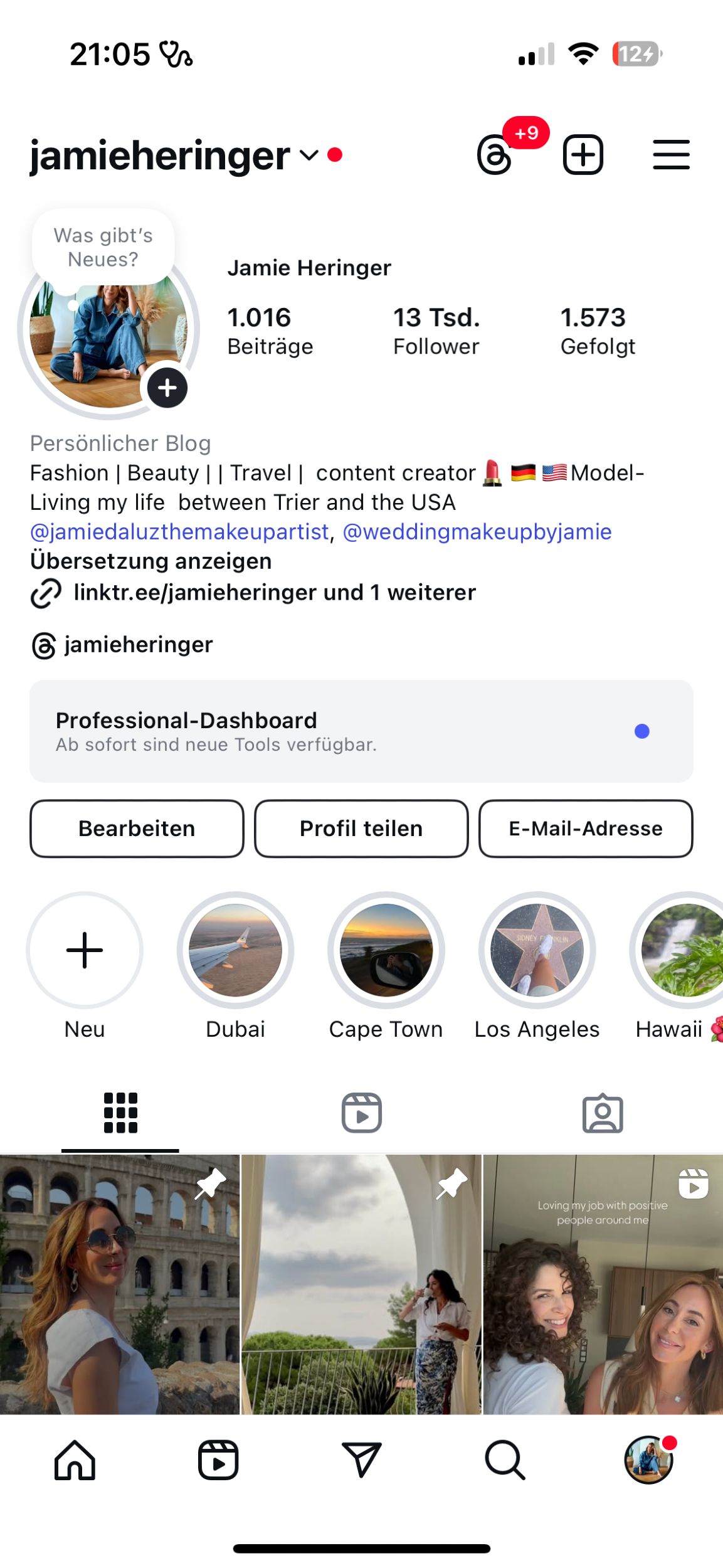Open the hamburger menu

tap(672, 154)
